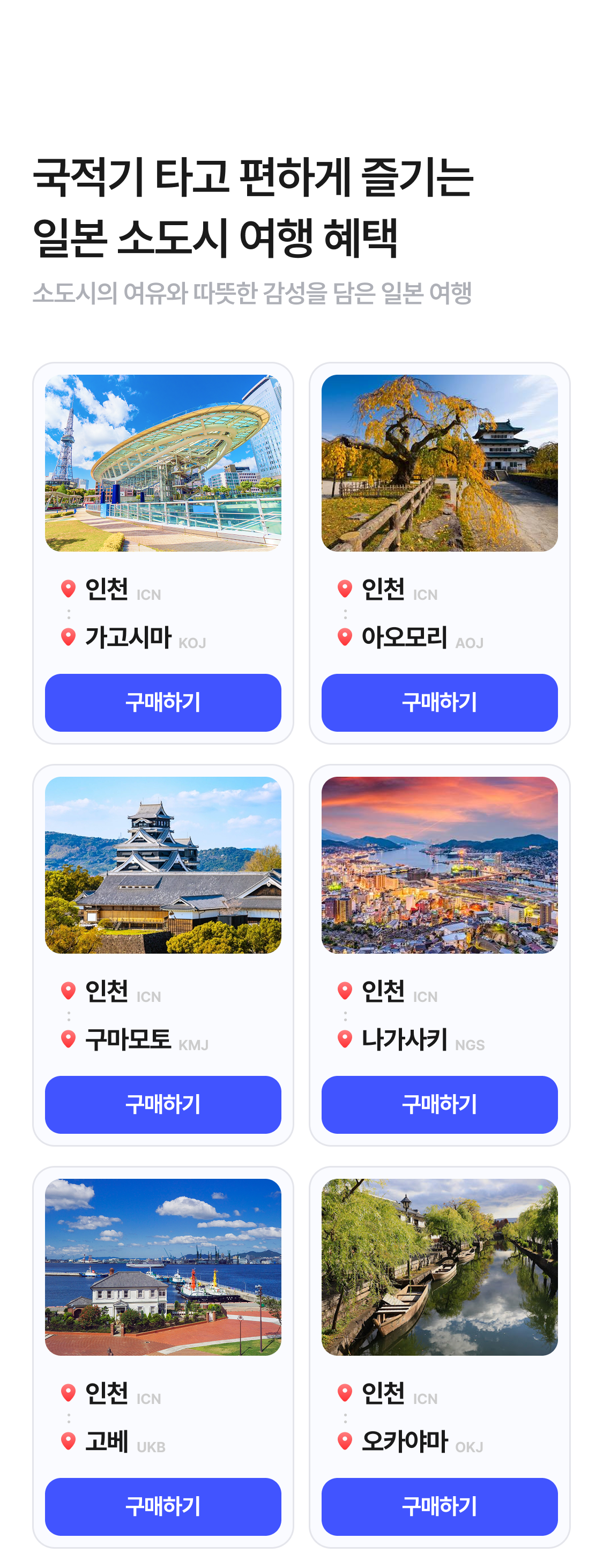Tap 구매하기 for the Okayama (OKJ) route
Viewport: 603px width, 1568px height.
[438, 1505]
